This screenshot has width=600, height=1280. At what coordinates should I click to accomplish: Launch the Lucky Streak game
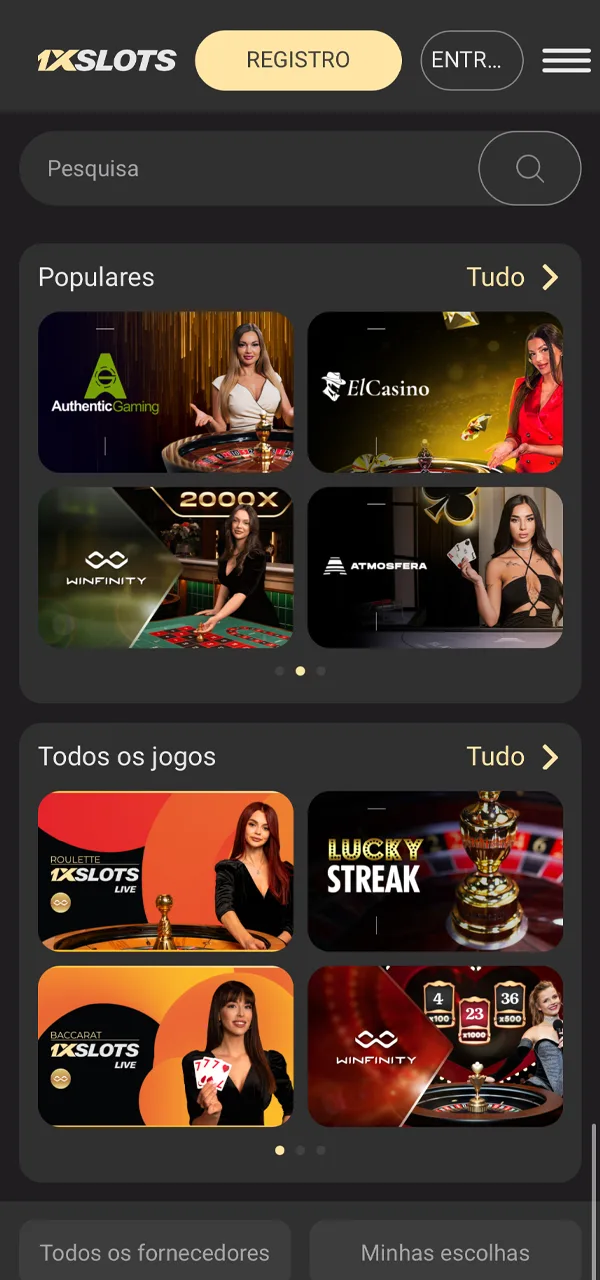(435, 871)
